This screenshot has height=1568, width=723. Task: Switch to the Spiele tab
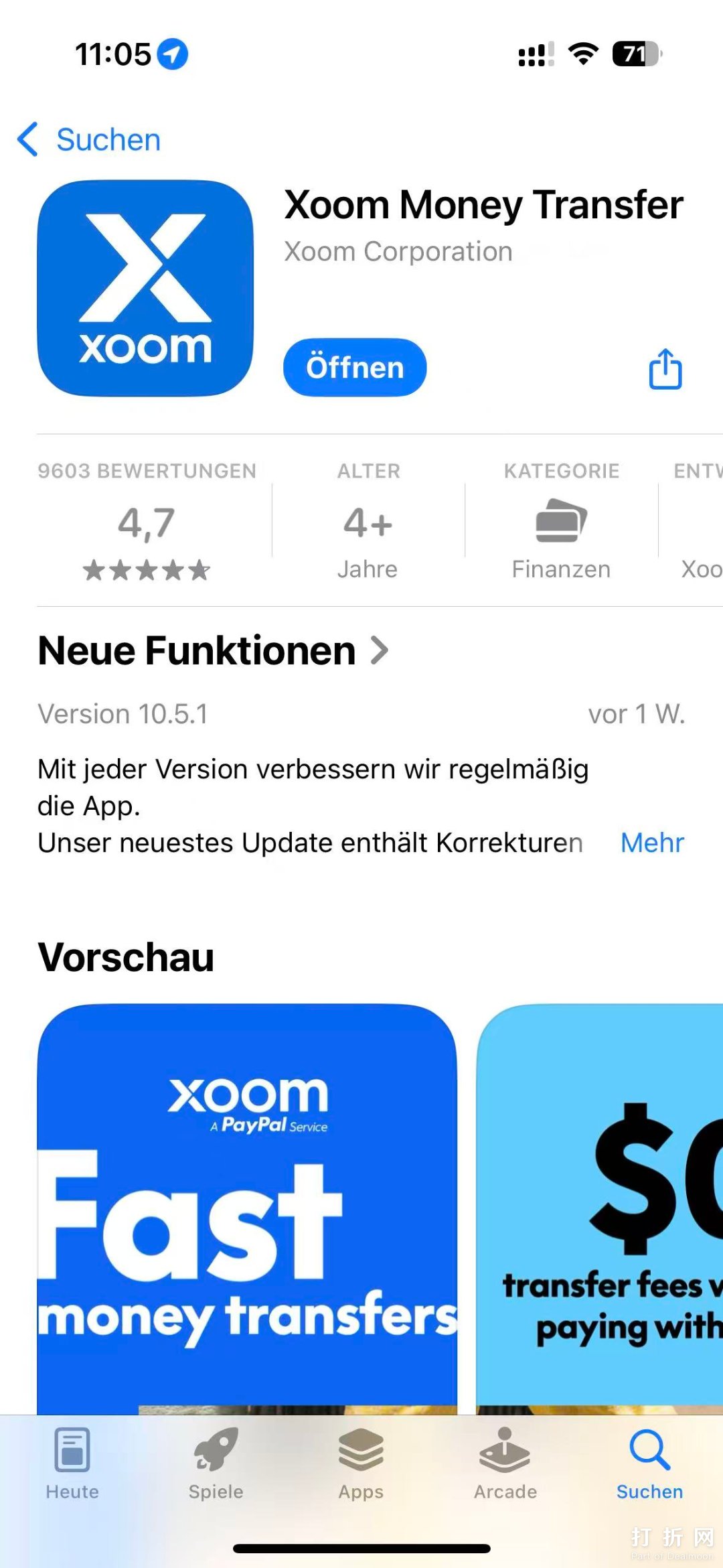point(216,1465)
